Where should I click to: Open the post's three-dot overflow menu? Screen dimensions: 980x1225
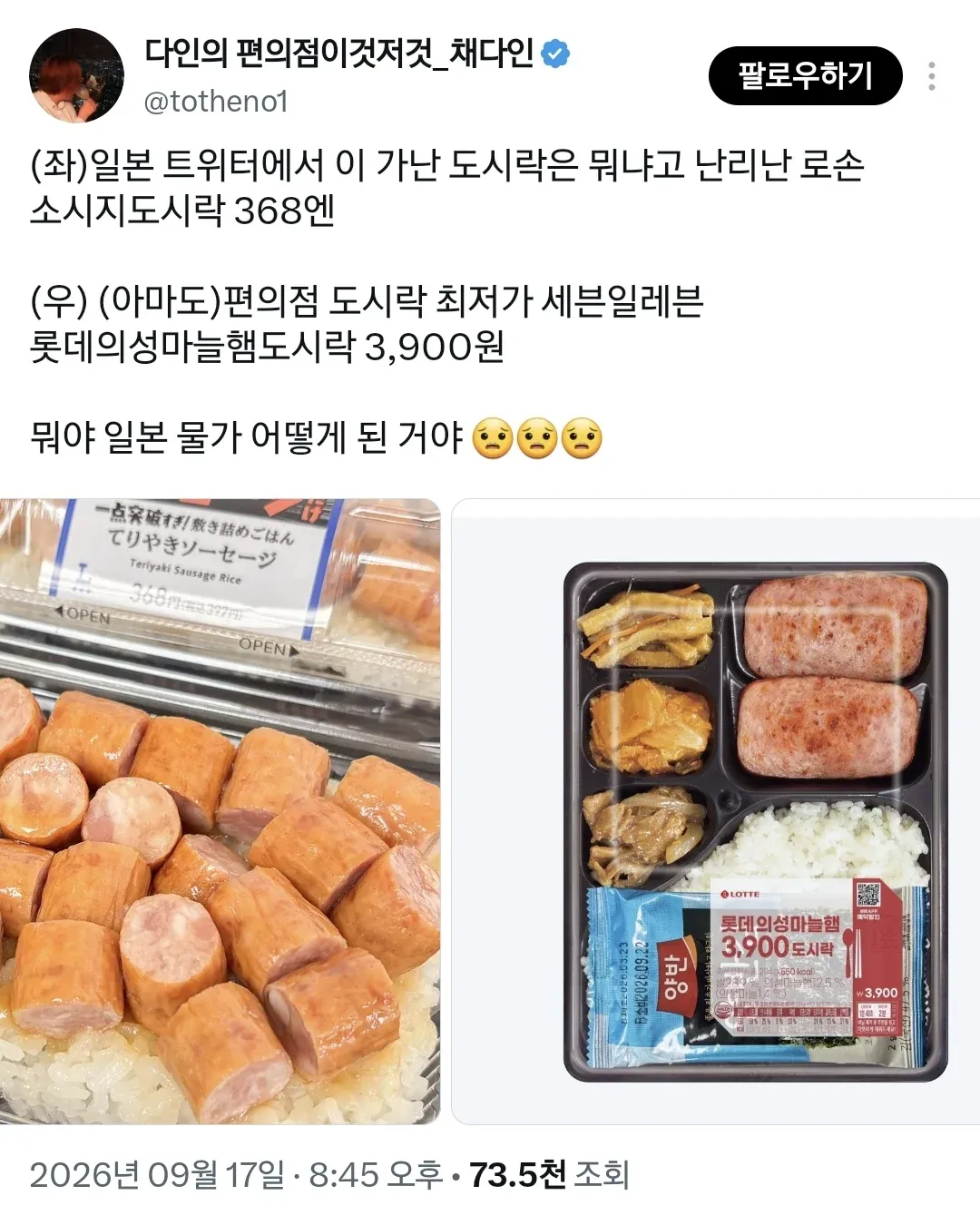click(x=932, y=76)
